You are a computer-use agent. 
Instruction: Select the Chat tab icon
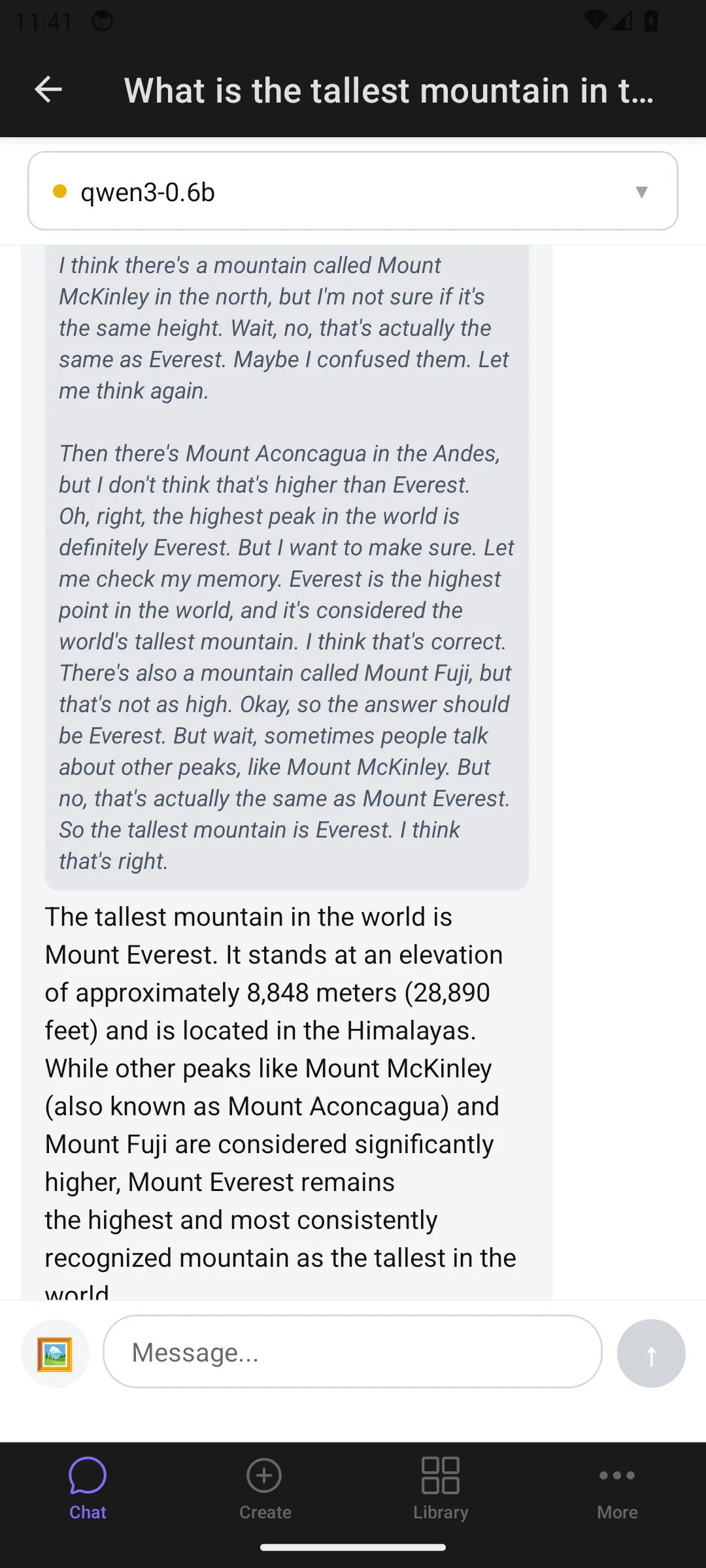click(x=88, y=1475)
